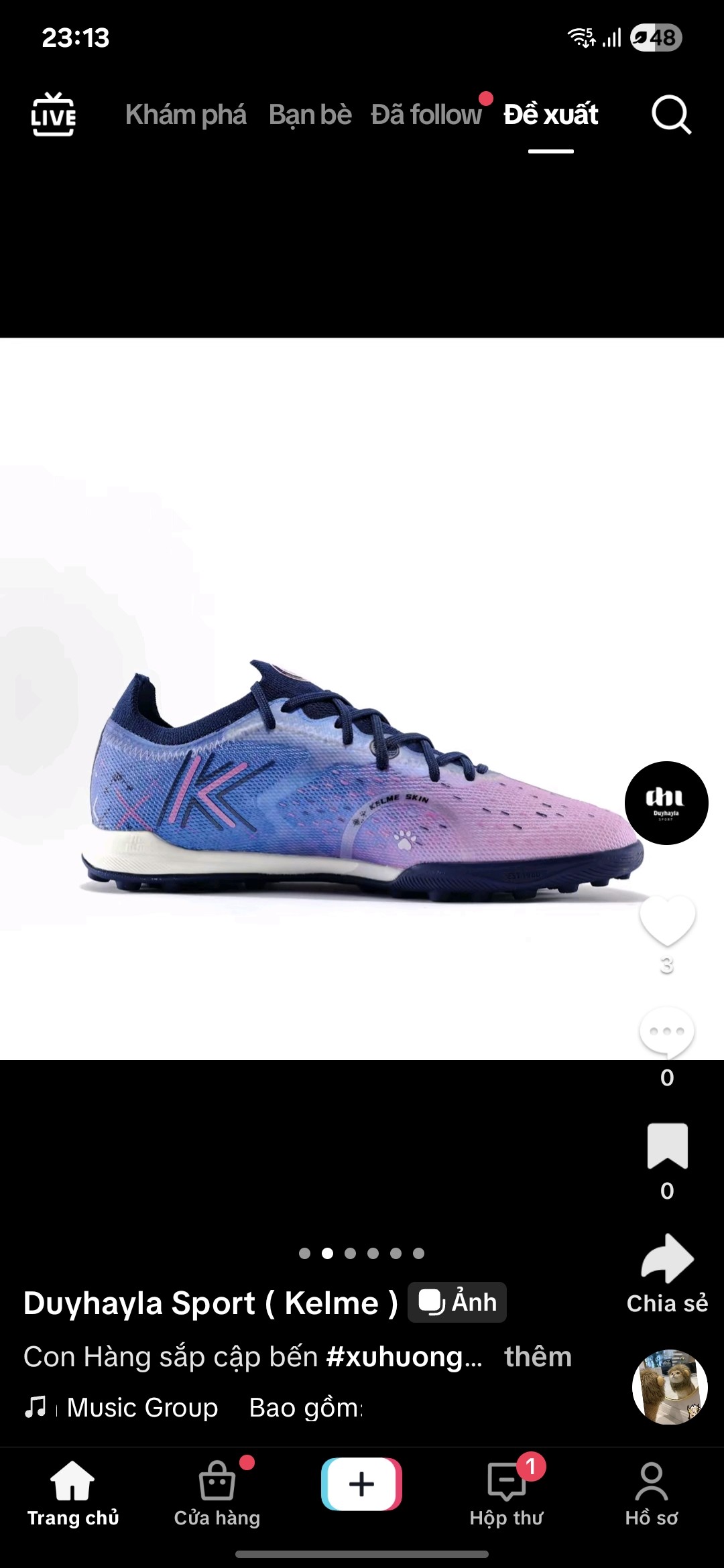
Task: Expand the caption with thêm
Action: pos(538,1356)
